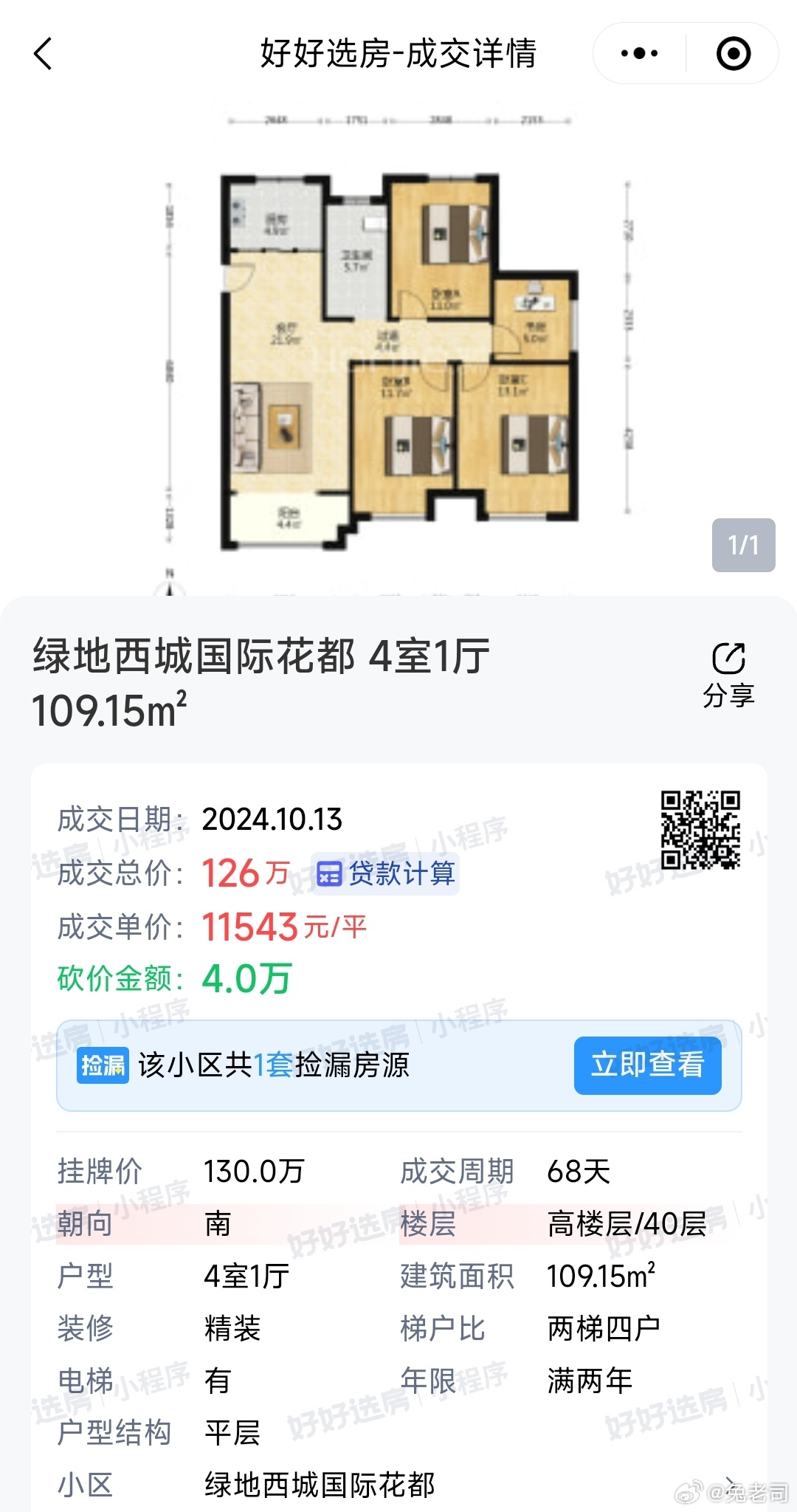This screenshot has height=1512, width=797.
Task: Tap 立即查看 to view bargain listings
Action: [x=647, y=1065]
